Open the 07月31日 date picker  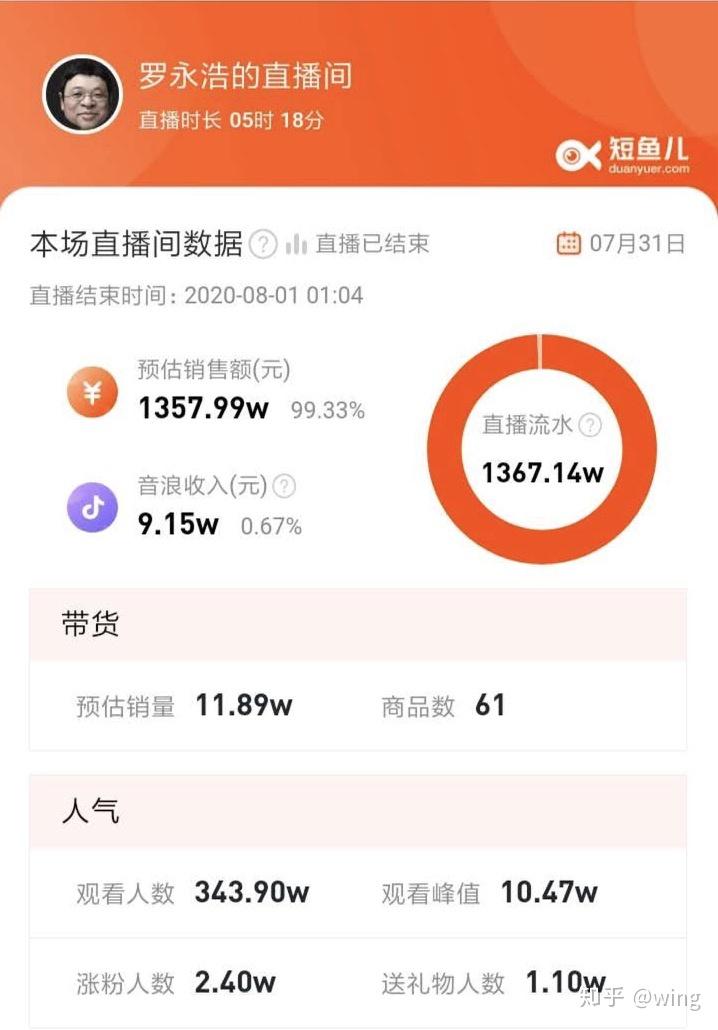coord(621,243)
